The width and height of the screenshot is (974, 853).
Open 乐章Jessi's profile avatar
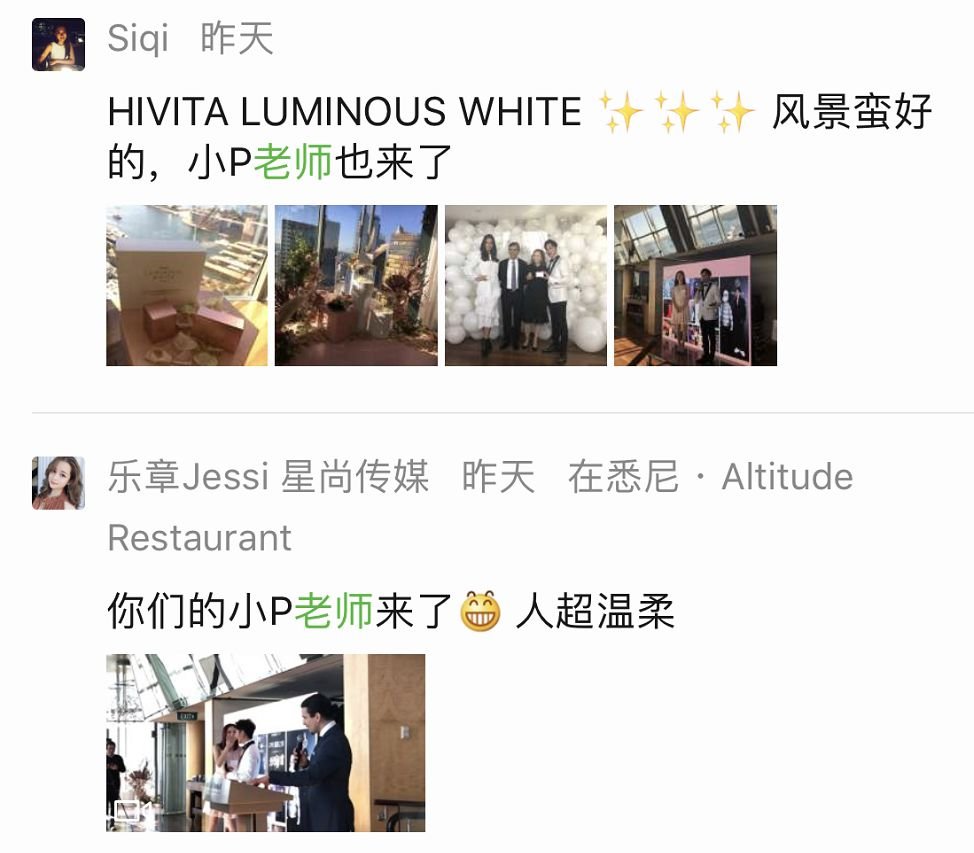[58, 483]
